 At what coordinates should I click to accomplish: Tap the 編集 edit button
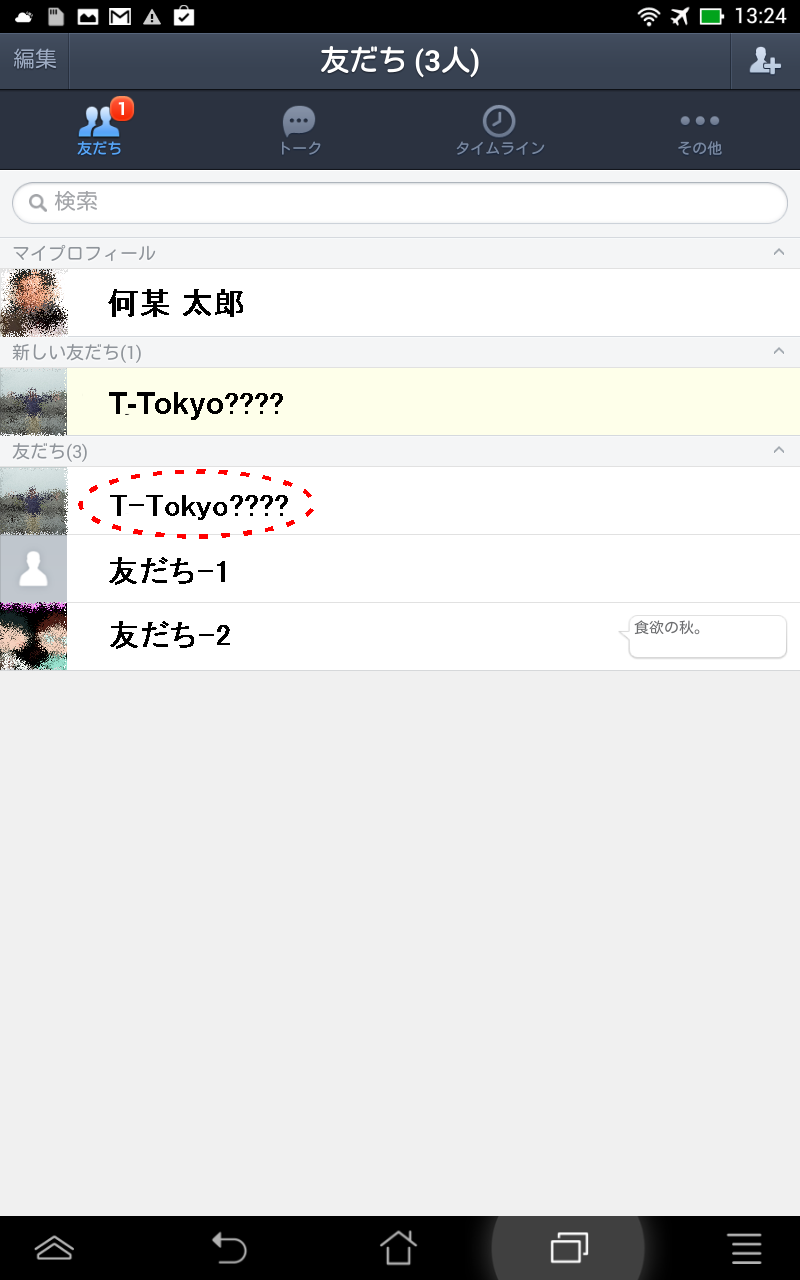[x=35, y=60]
